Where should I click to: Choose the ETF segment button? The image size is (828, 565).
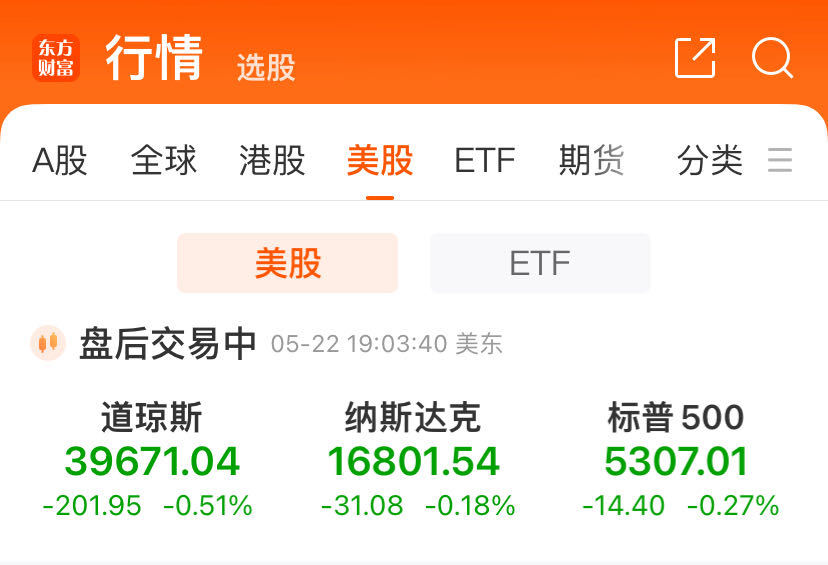pyautogui.click(x=540, y=263)
